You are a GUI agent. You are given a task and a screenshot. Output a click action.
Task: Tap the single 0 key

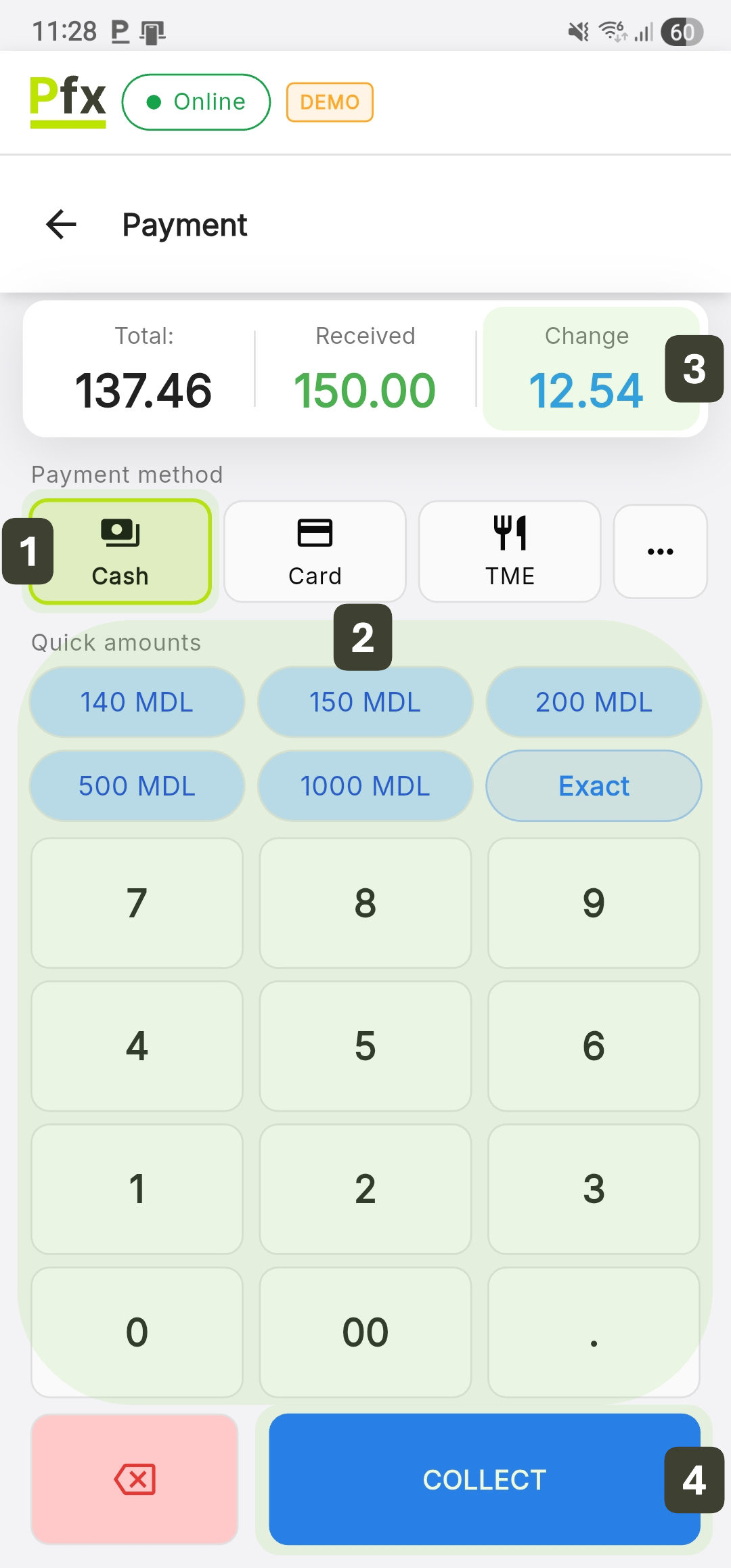(x=137, y=1332)
